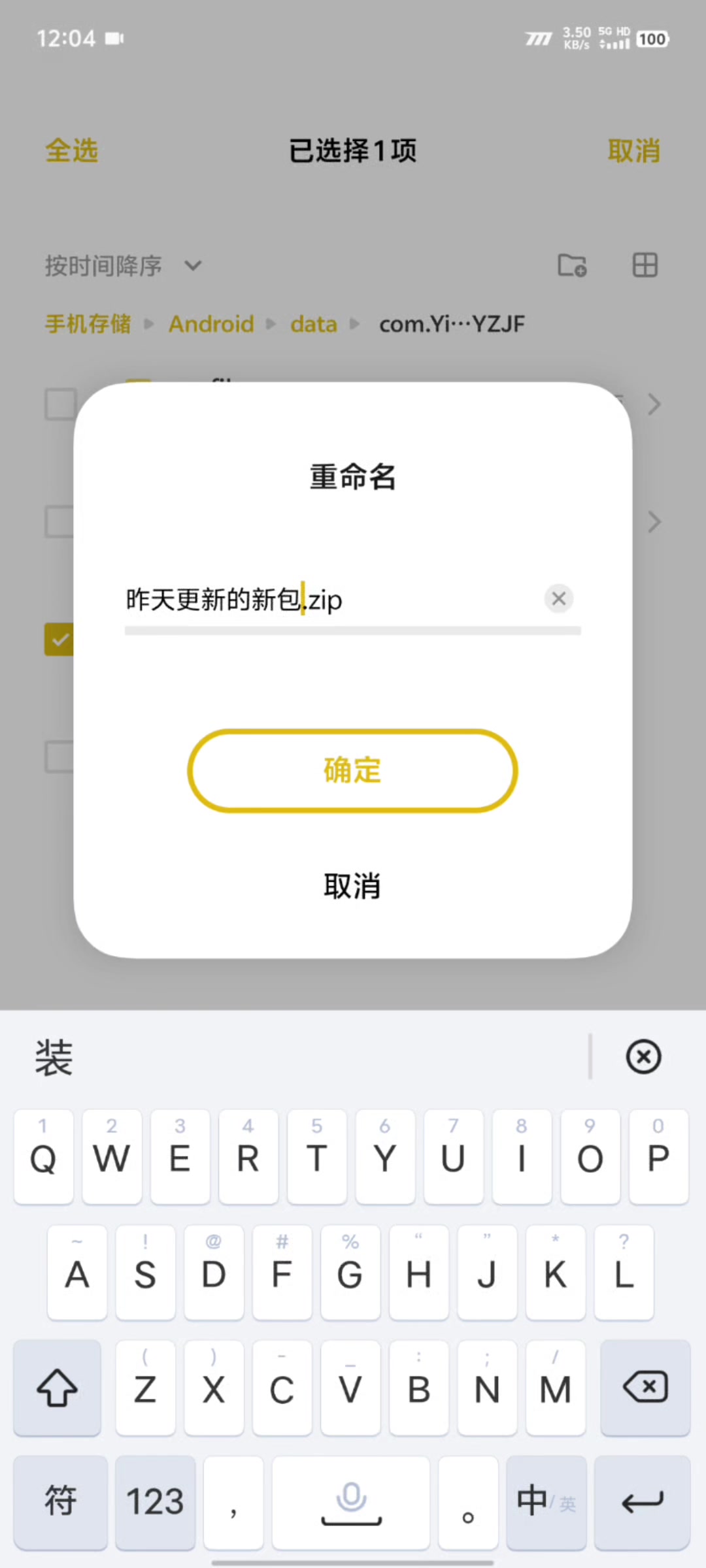Select the keyboard suggestion 装
This screenshot has width=706, height=1568.
click(x=54, y=1058)
